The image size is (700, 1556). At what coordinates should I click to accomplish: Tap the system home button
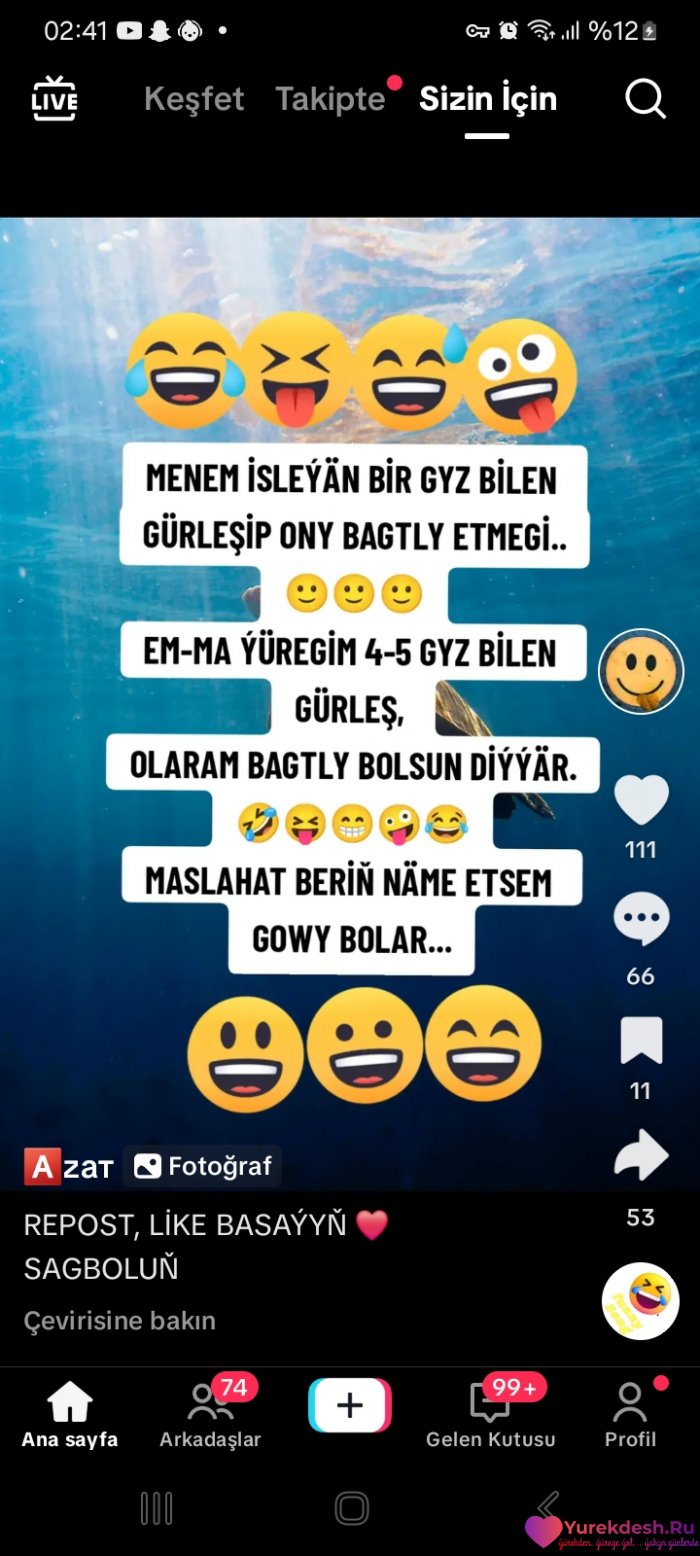coord(351,1508)
